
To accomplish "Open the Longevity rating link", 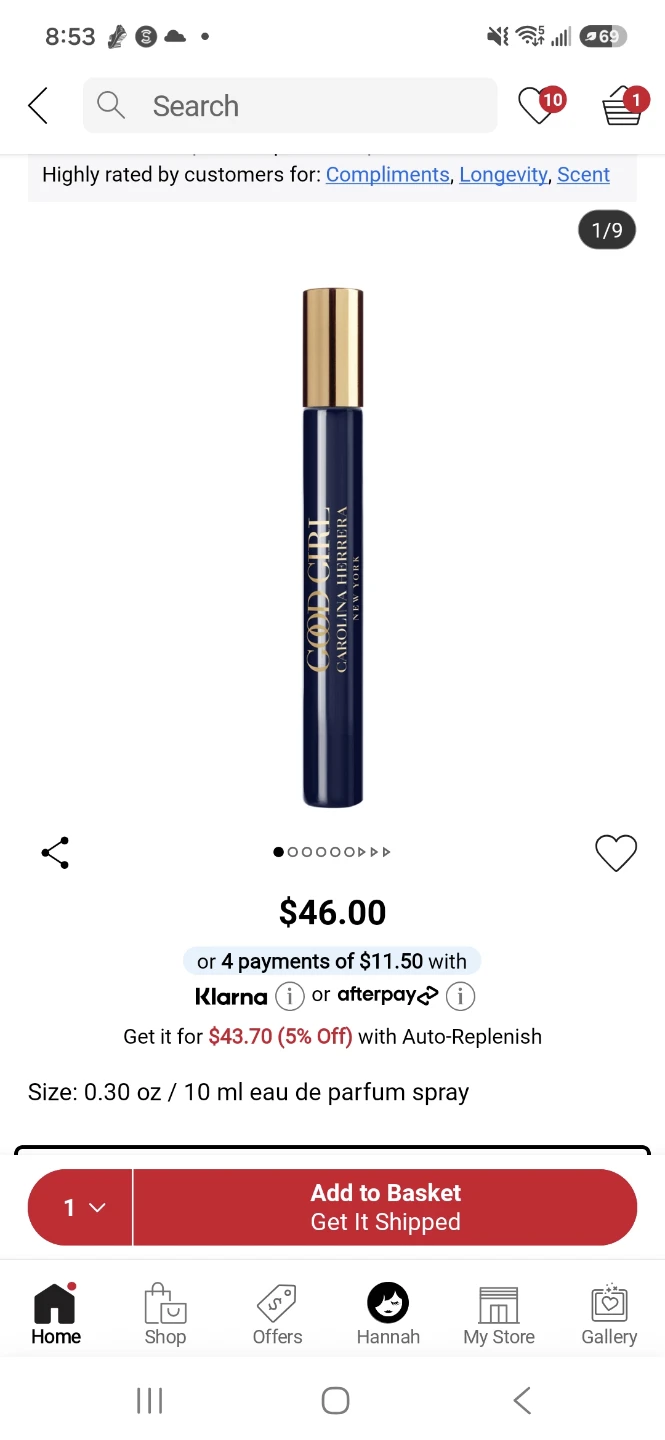I will point(503,175).
